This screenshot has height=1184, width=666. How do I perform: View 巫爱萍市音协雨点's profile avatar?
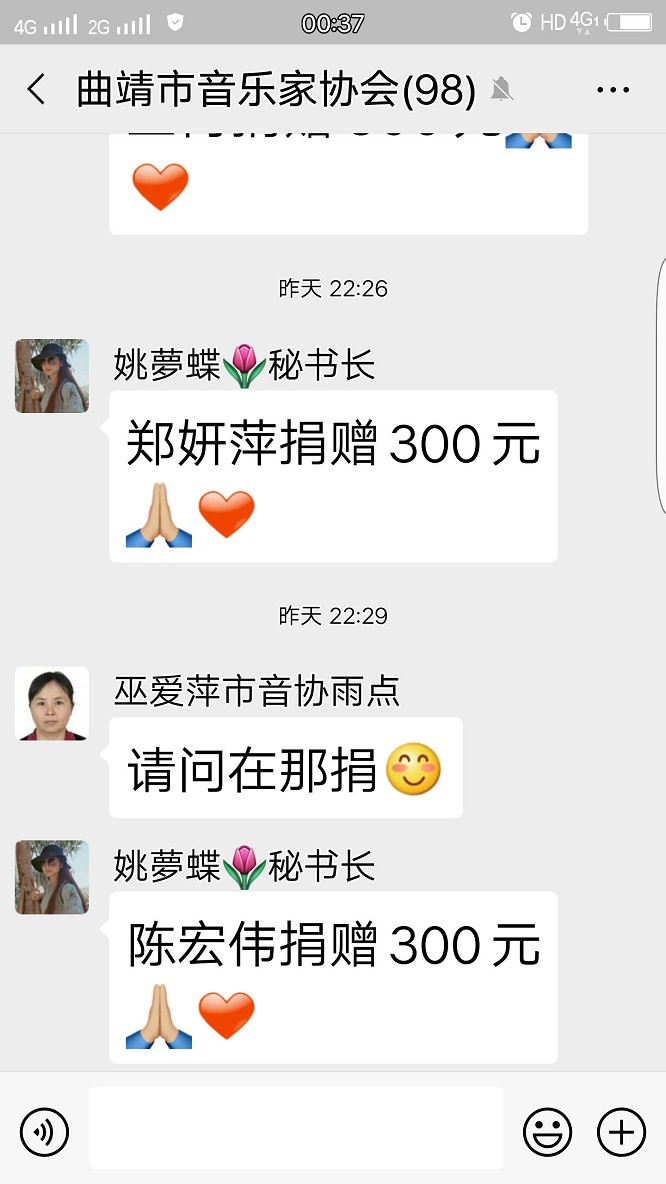tap(52, 704)
